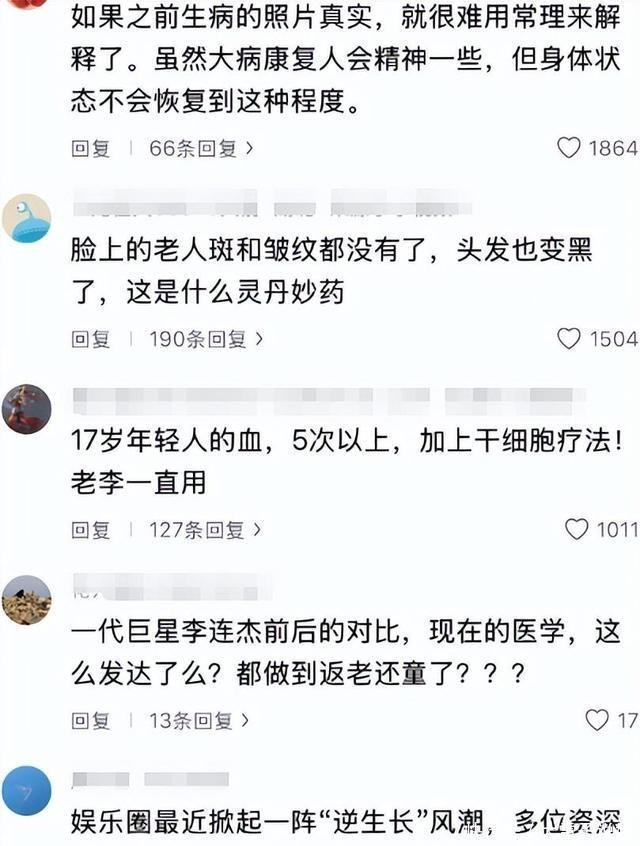This screenshot has width=640, height=846.
Task: Like the comment with 17 likes
Action: point(597,719)
